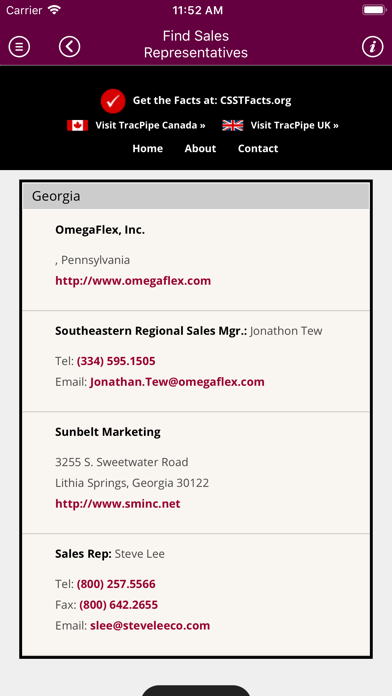
Task: Open the sminc.net website link
Action: pyautogui.click(x=118, y=504)
